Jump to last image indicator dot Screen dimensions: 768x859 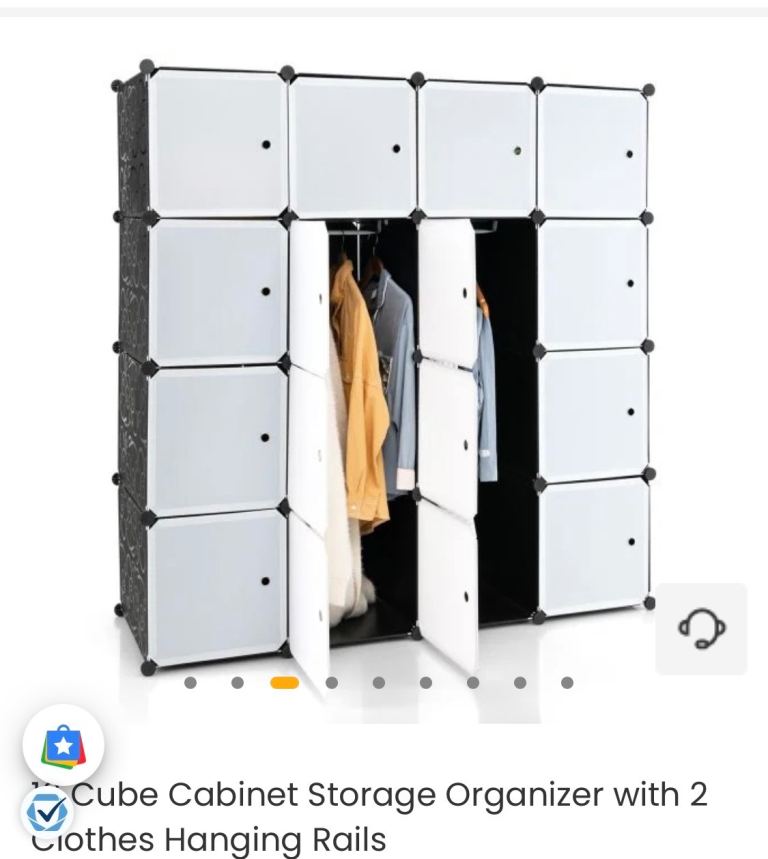(567, 683)
